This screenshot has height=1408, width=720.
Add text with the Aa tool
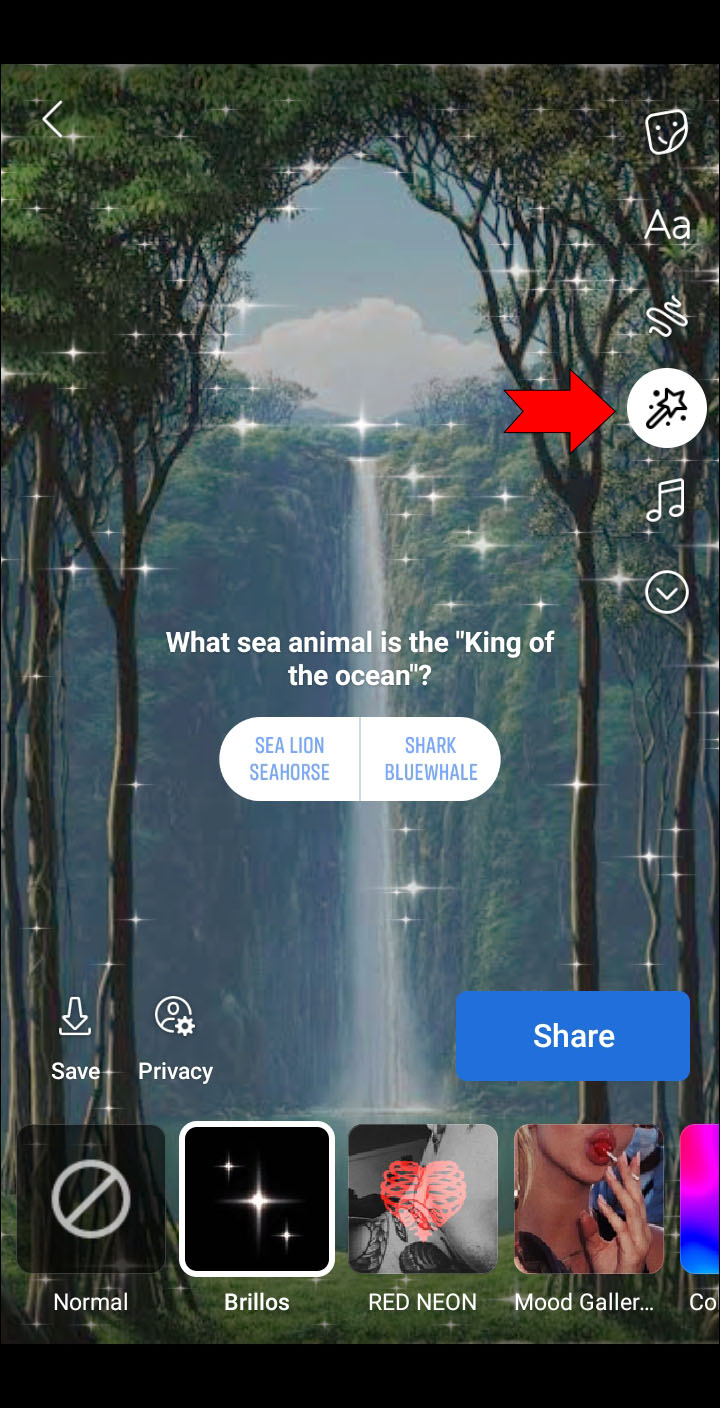click(x=667, y=226)
